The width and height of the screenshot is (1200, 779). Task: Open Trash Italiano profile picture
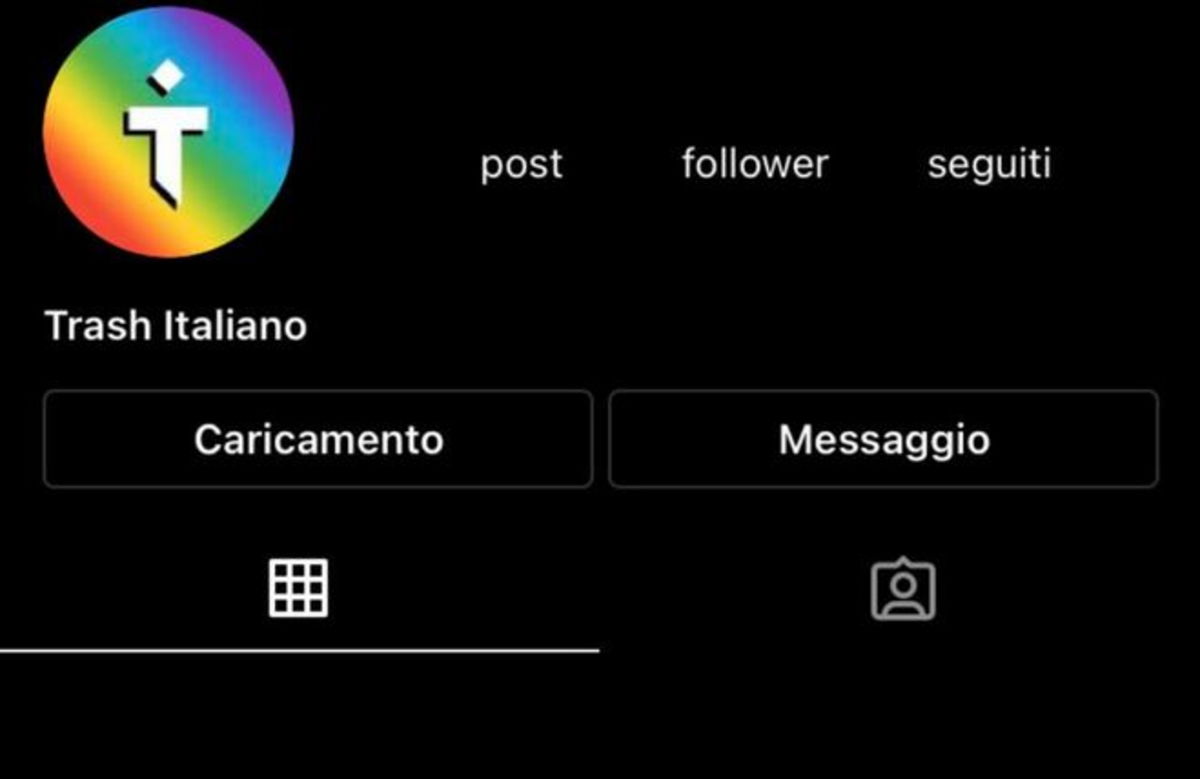pos(168,132)
